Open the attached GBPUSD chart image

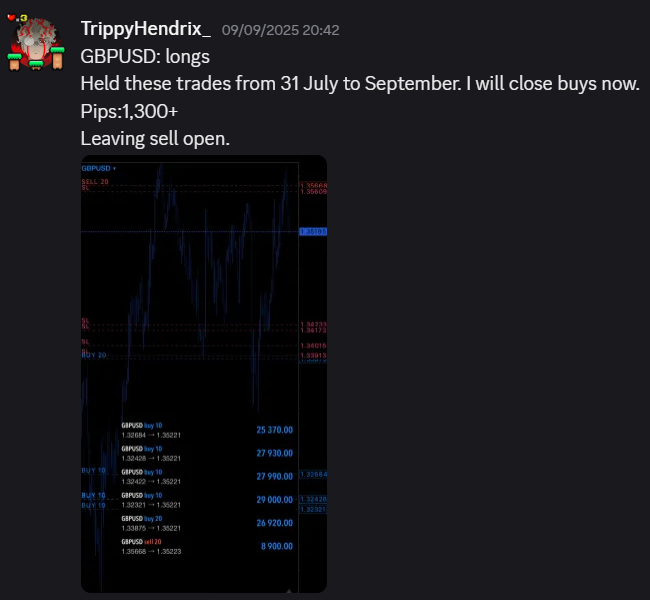(x=204, y=374)
